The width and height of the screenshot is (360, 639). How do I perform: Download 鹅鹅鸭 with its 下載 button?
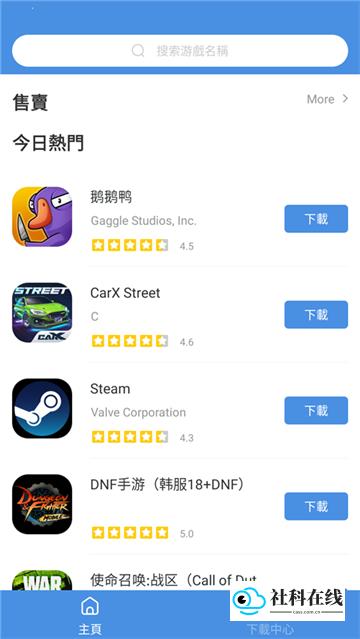point(316,219)
